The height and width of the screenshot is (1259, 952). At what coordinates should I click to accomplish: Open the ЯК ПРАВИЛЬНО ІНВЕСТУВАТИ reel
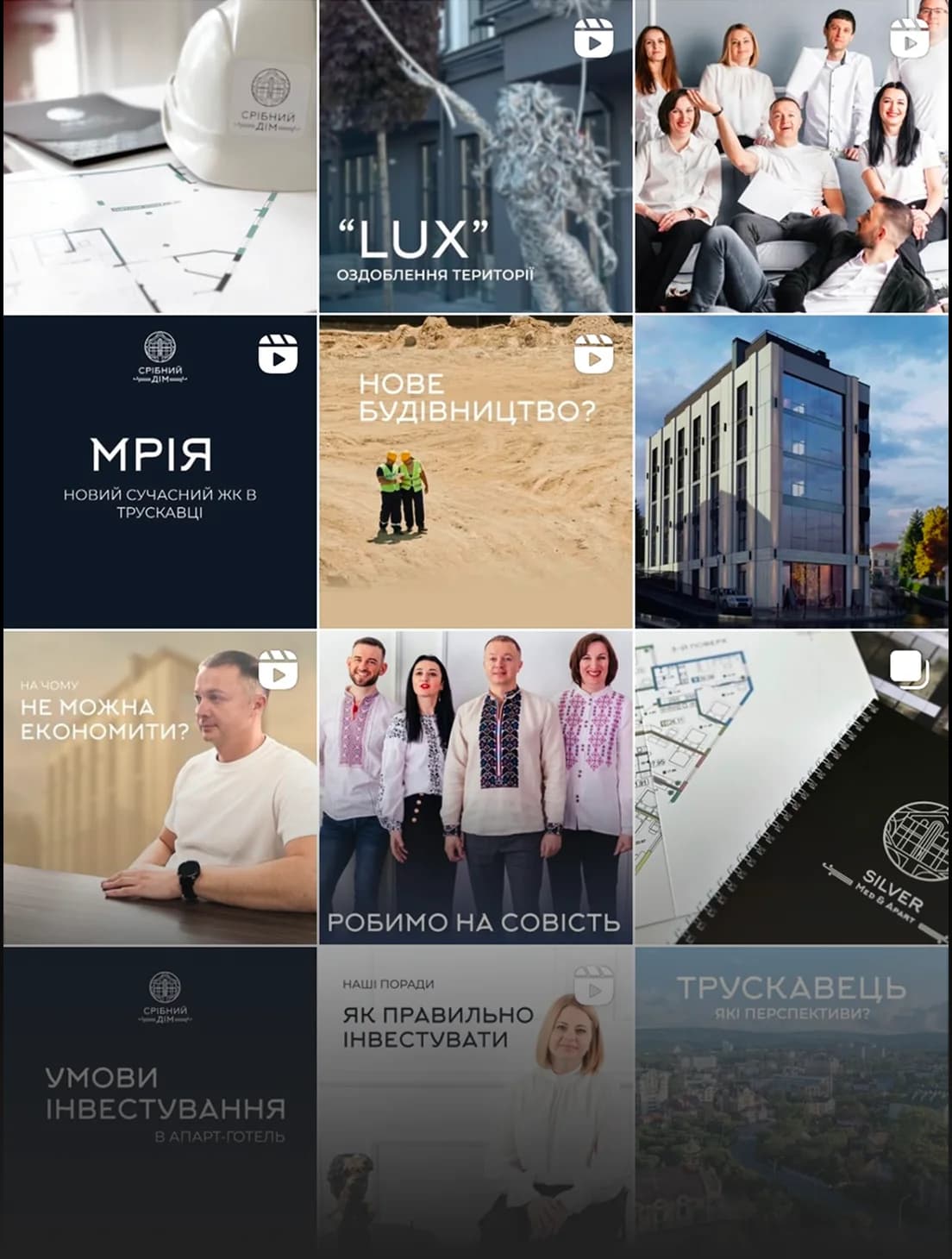pos(475,1102)
